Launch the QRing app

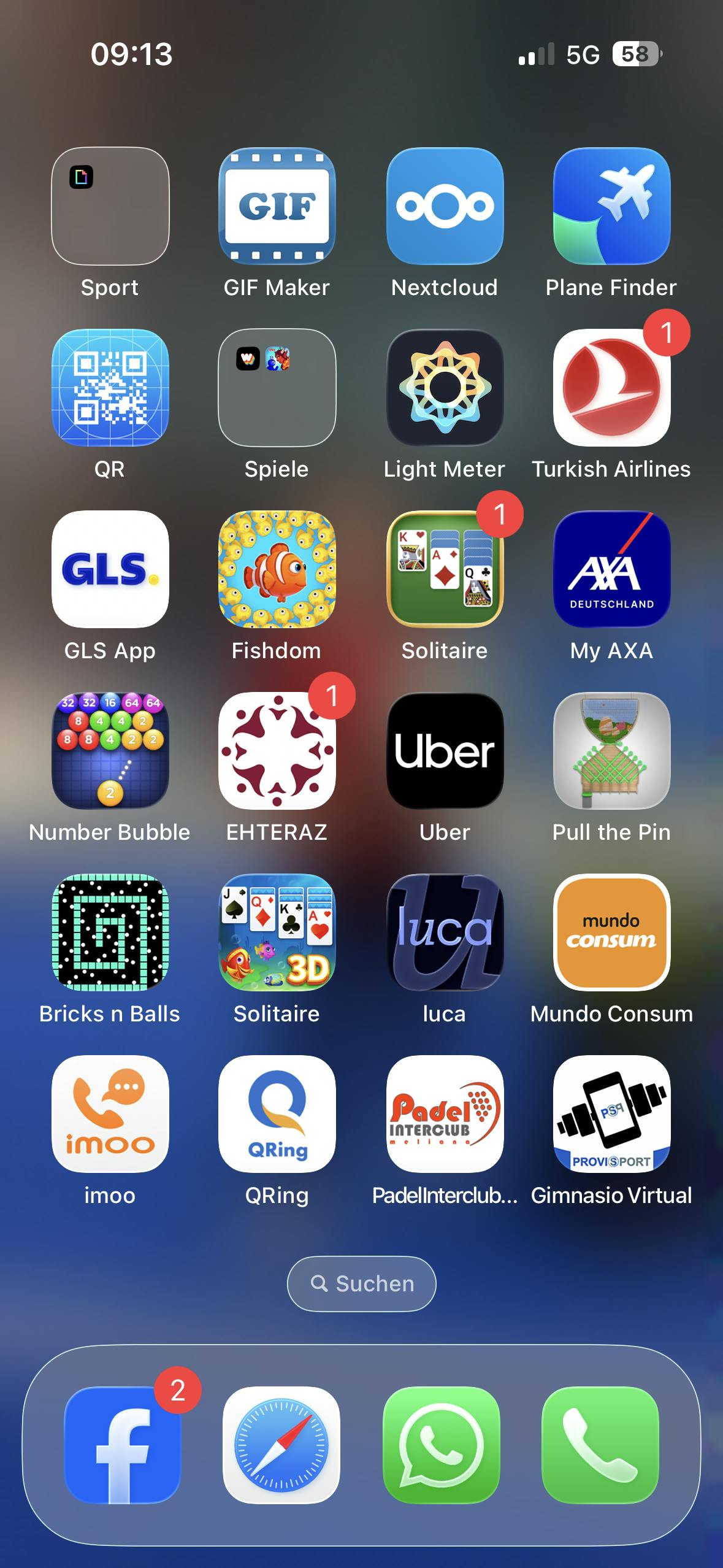click(277, 1114)
